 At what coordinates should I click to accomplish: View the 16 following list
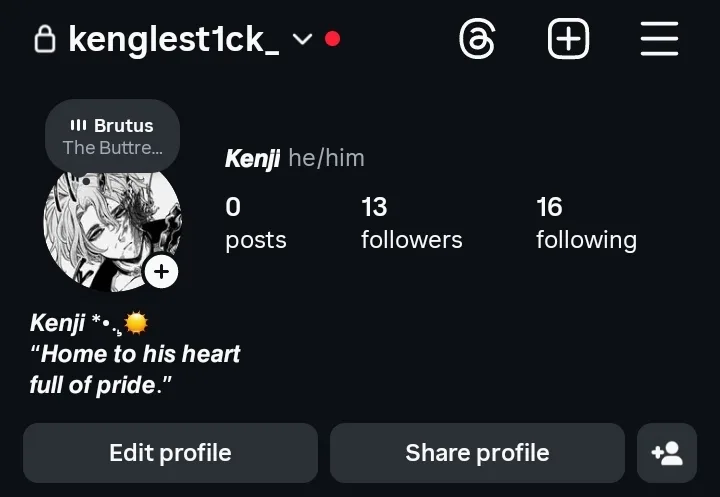585,223
